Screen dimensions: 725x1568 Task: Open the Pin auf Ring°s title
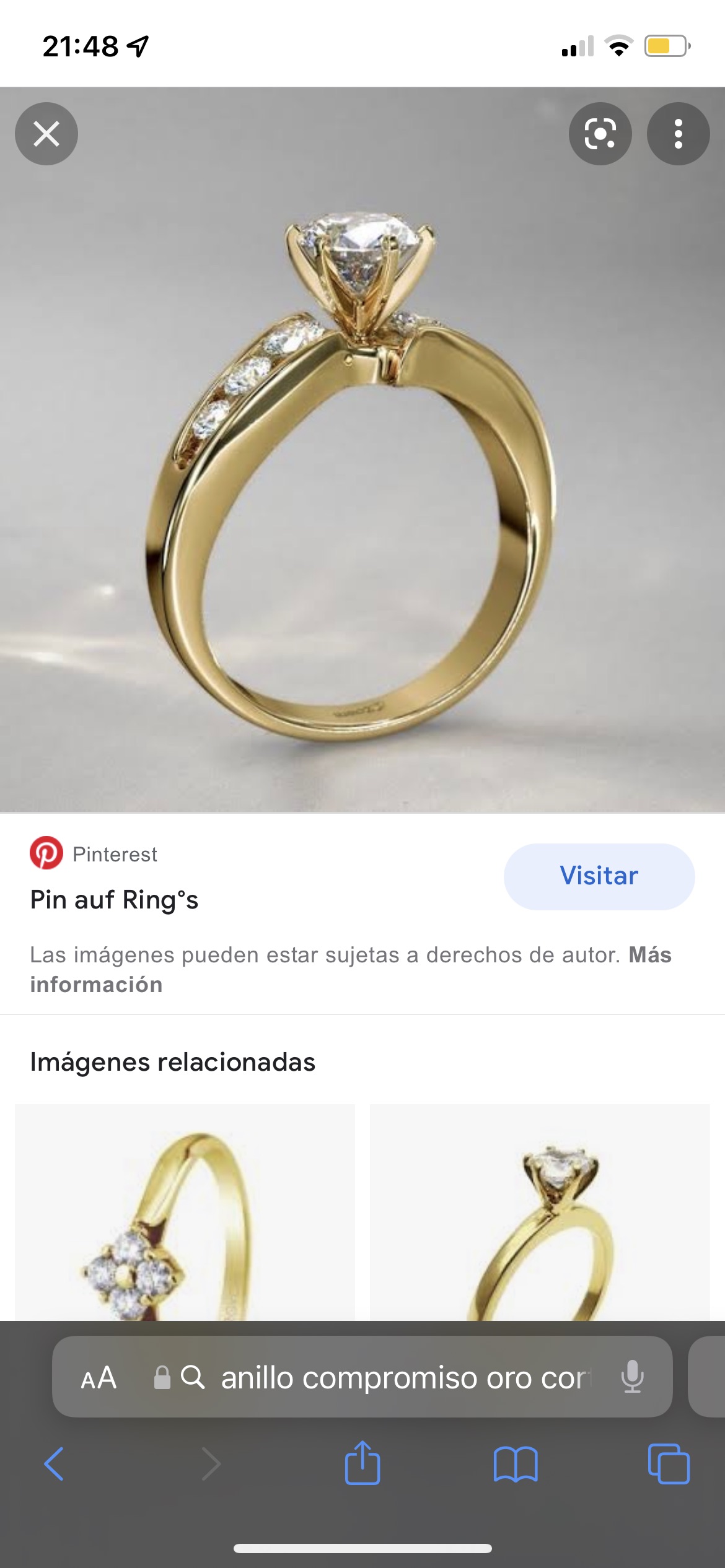tap(114, 900)
